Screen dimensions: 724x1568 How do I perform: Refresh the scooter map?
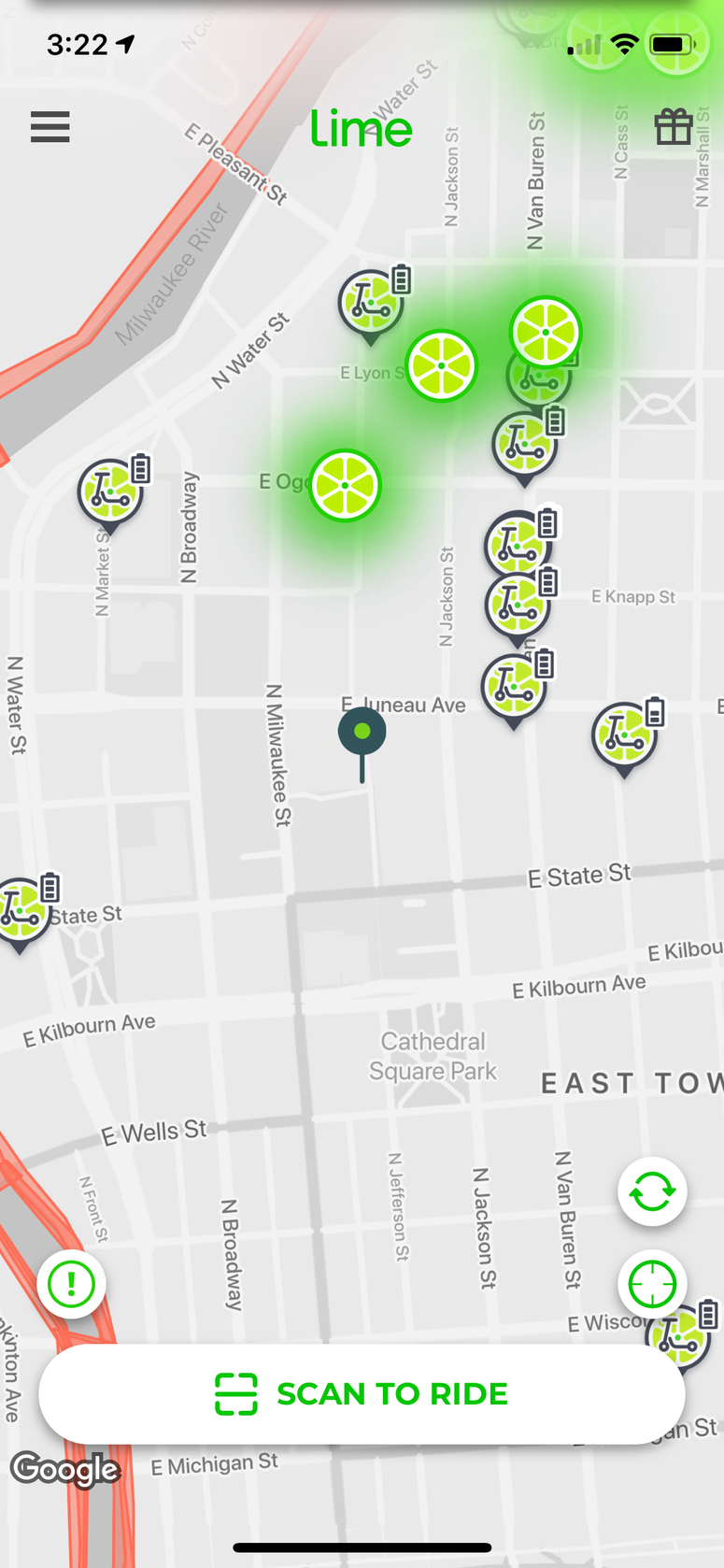(652, 1192)
